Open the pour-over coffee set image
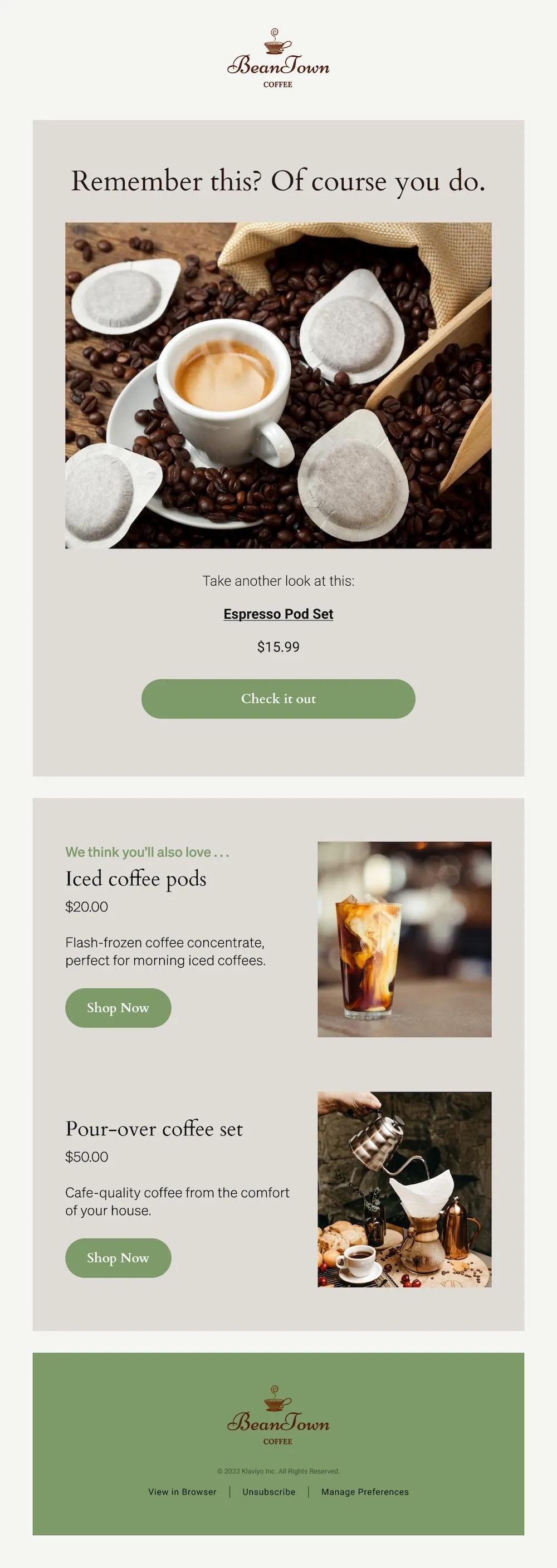The image size is (557, 1568). (x=404, y=1189)
